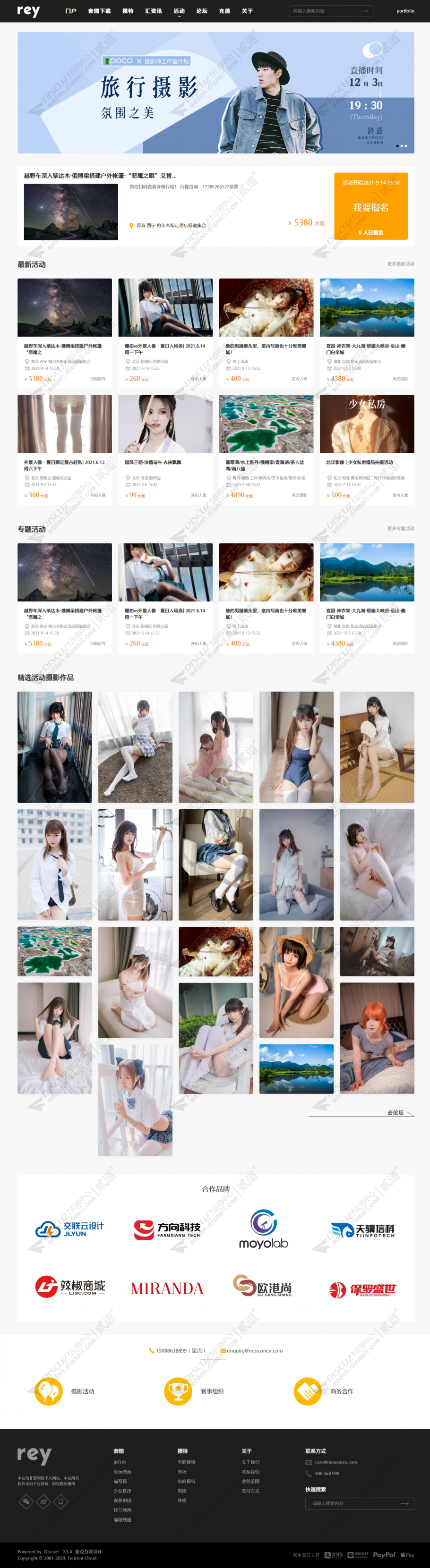Open the 充值 nav item
This screenshot has height=1568, width=430.
pos(224,11)
